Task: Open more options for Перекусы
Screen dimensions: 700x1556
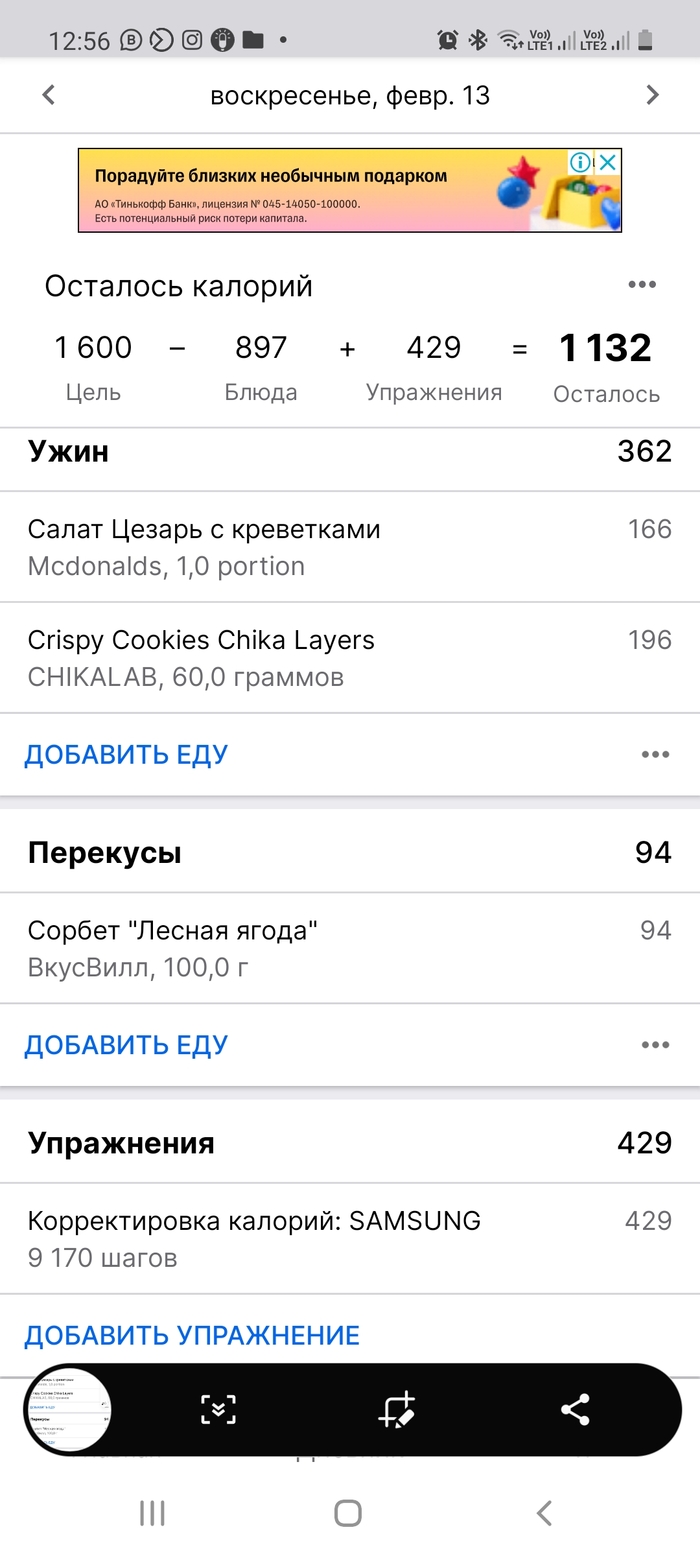Action: (x=655, y=1045)
